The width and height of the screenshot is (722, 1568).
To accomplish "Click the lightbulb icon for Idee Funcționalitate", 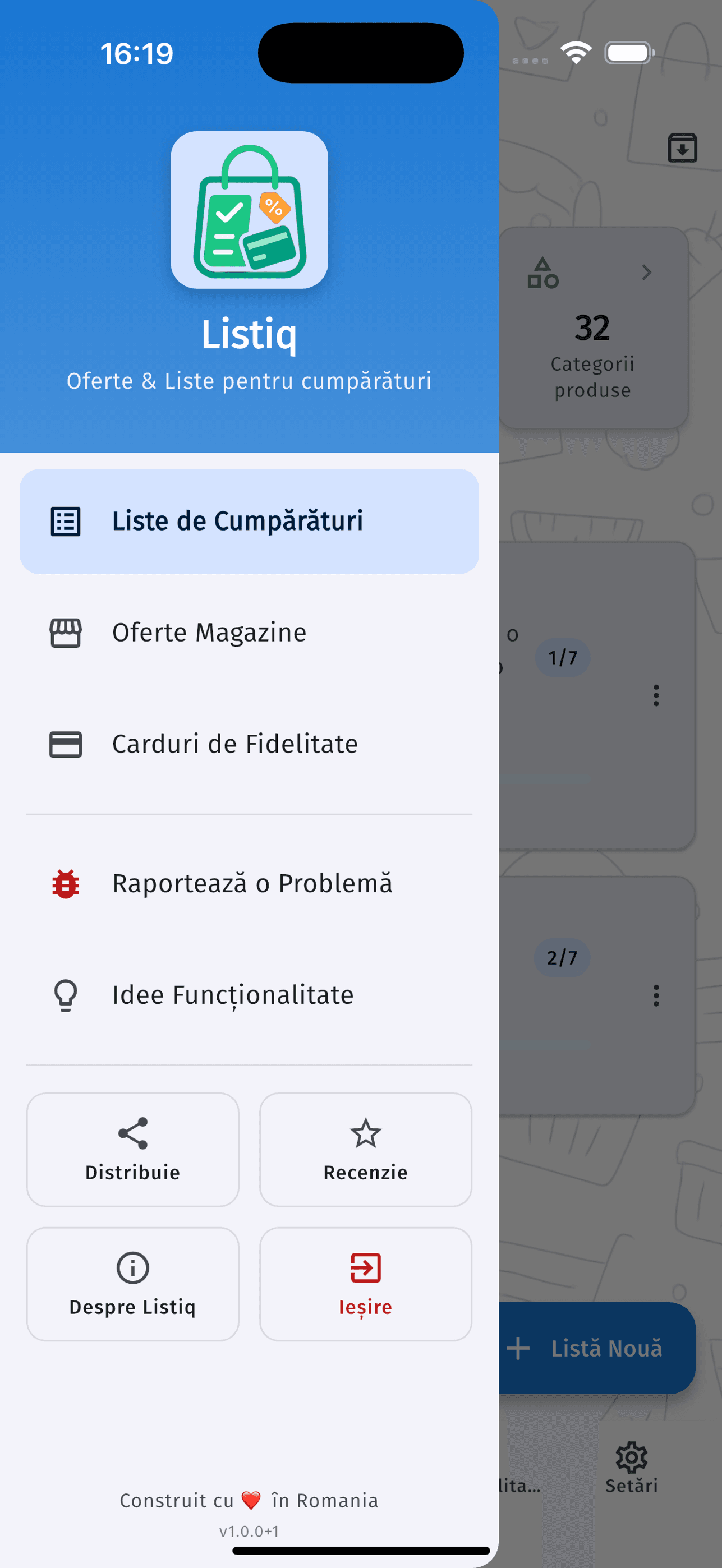I will [66, 995].
